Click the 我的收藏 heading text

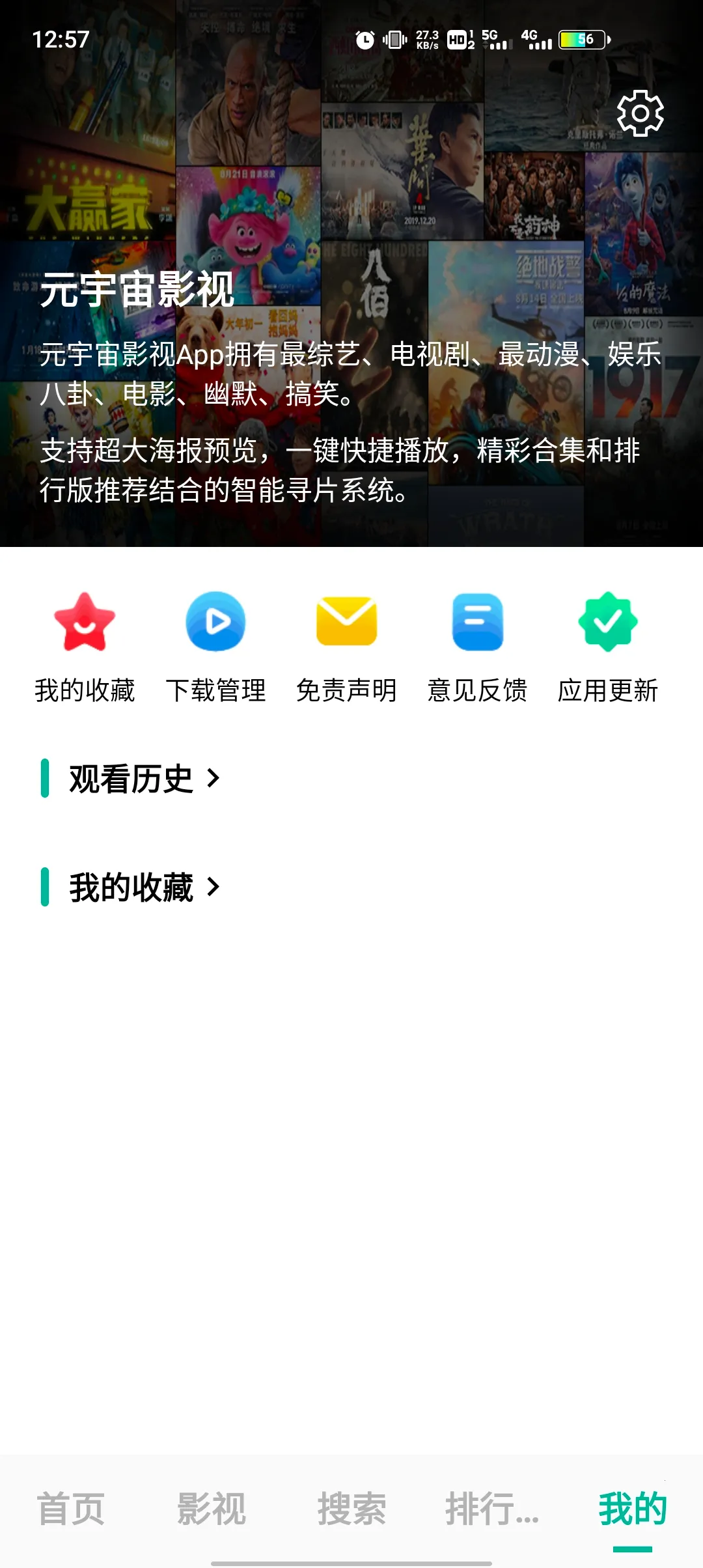[x=130, y=887]
